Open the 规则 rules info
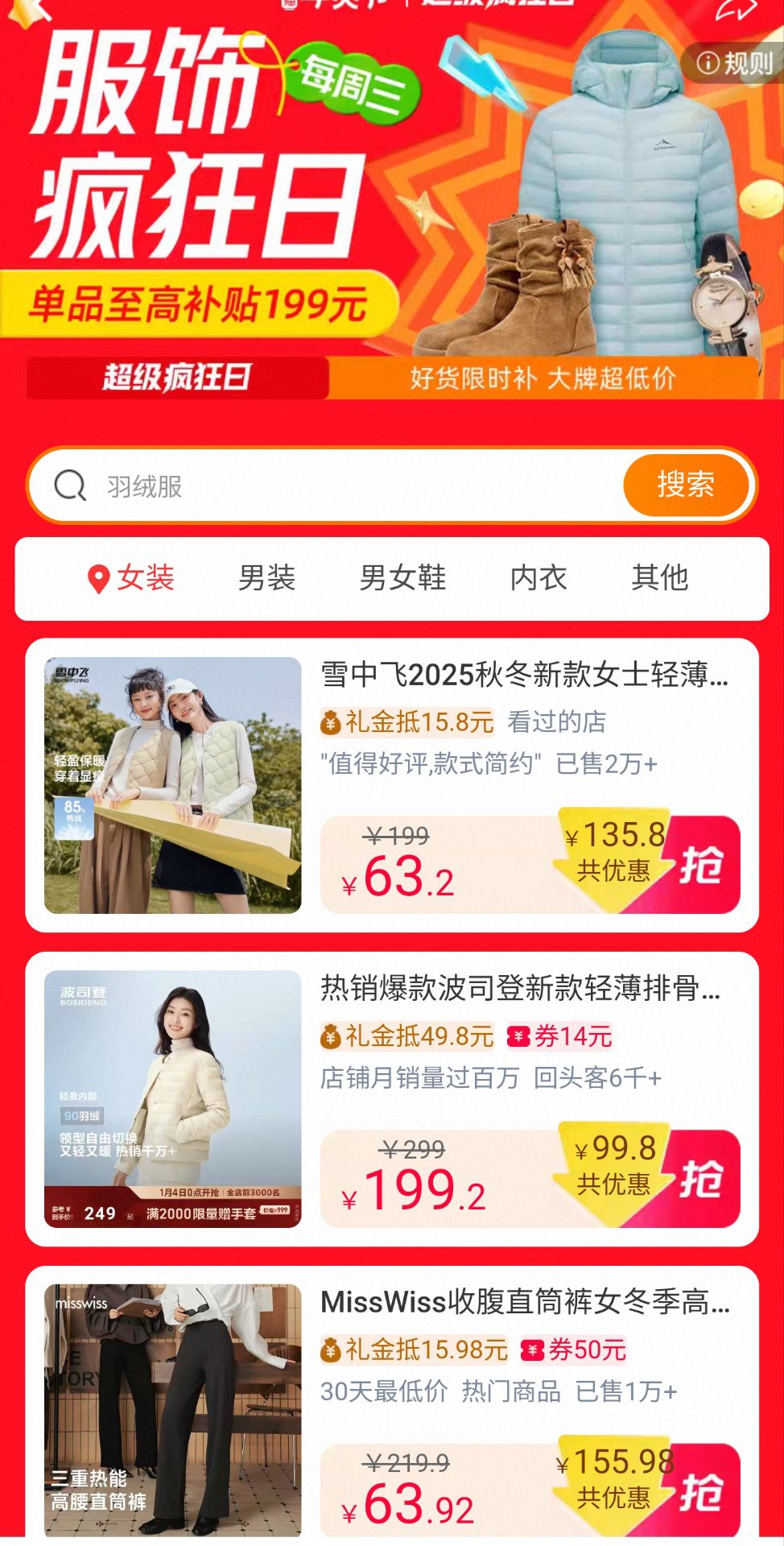Image resolution: width=784 pixels, height=1546 pixels. pyautogui.click(x=734, y=63)
